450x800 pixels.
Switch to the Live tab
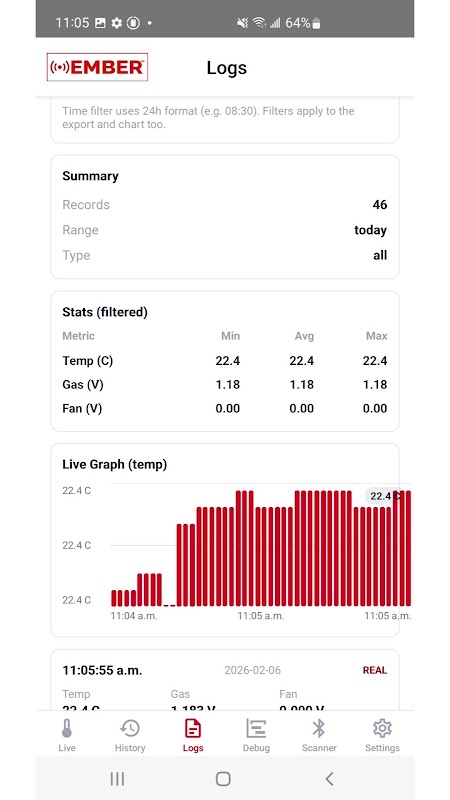67,735
